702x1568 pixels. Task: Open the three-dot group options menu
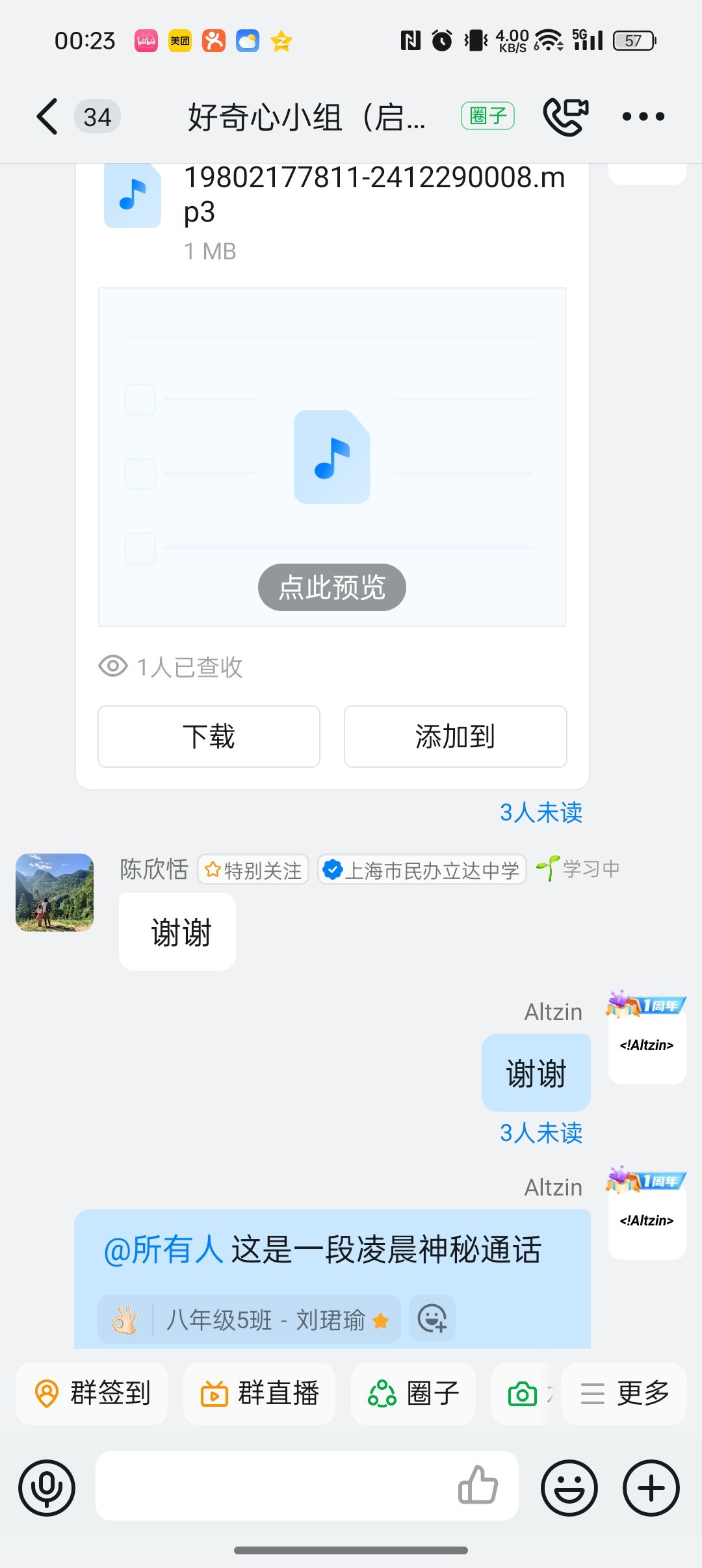click(x=643, y=117)
